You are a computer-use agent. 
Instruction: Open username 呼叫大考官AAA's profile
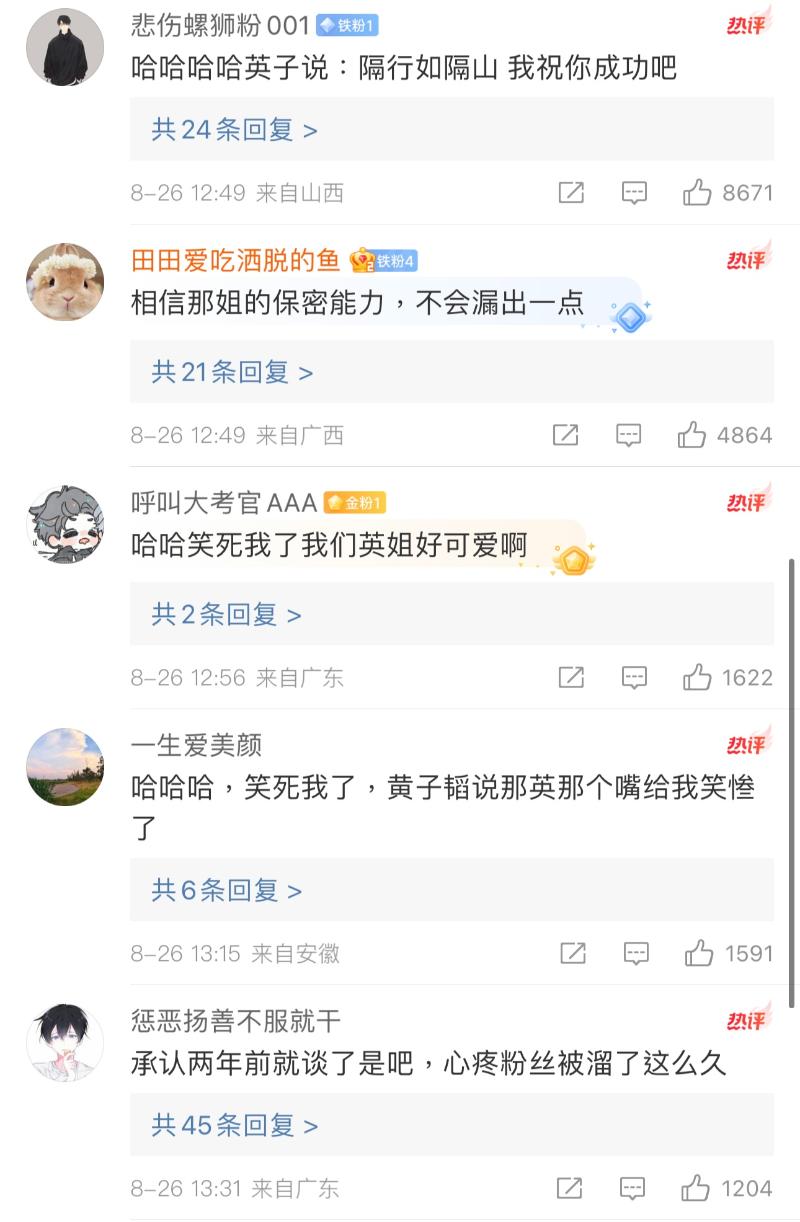[x=224, y=502]
